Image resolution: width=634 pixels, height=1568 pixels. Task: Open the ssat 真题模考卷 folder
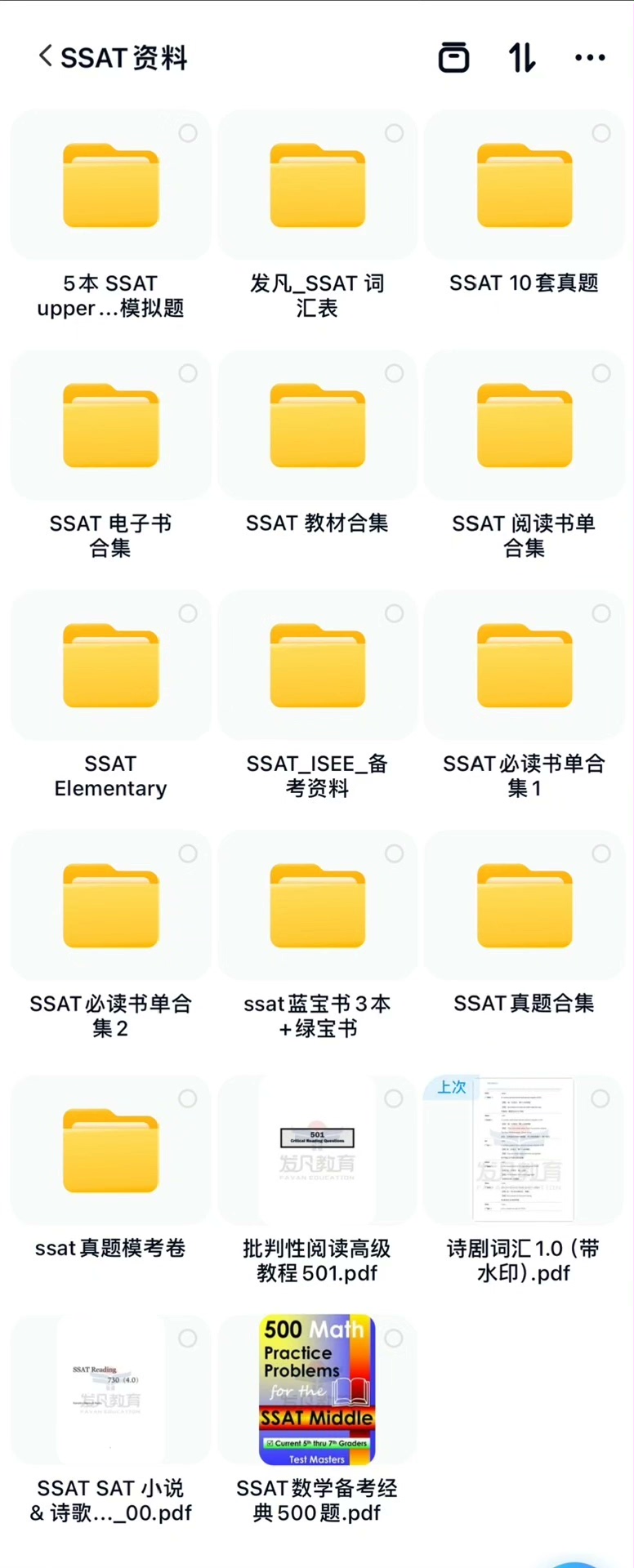pyautogui.click(x=110, y=1151)
